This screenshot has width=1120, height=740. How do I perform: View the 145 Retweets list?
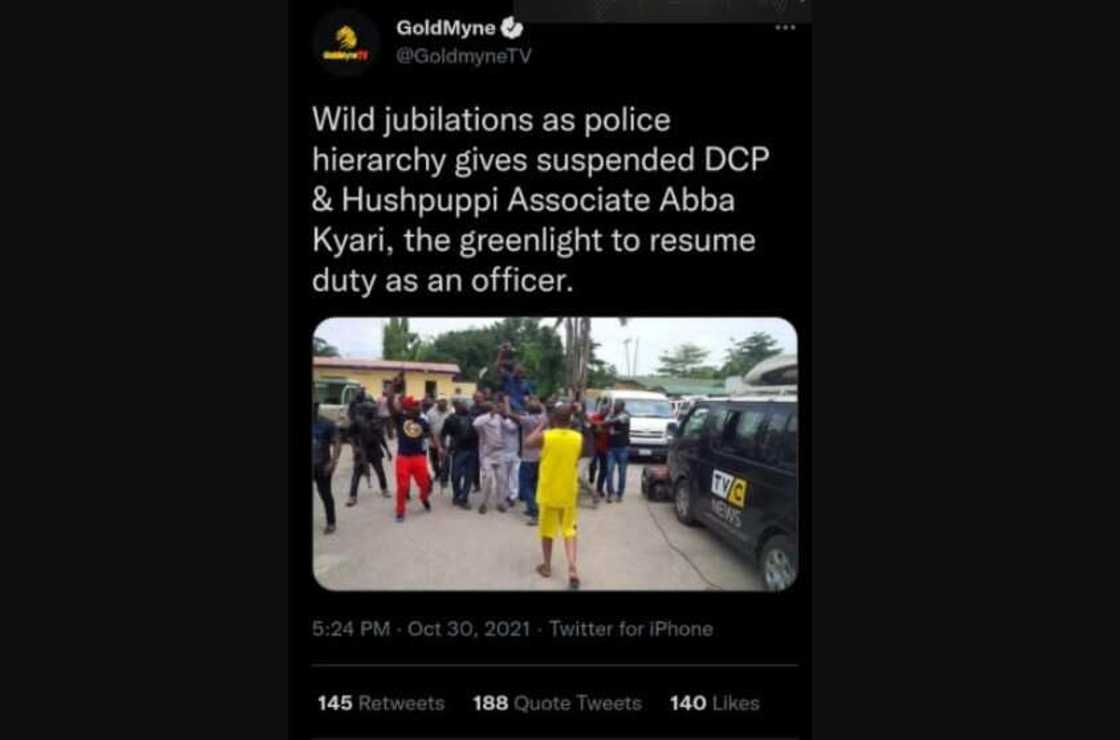pos(381,703)
